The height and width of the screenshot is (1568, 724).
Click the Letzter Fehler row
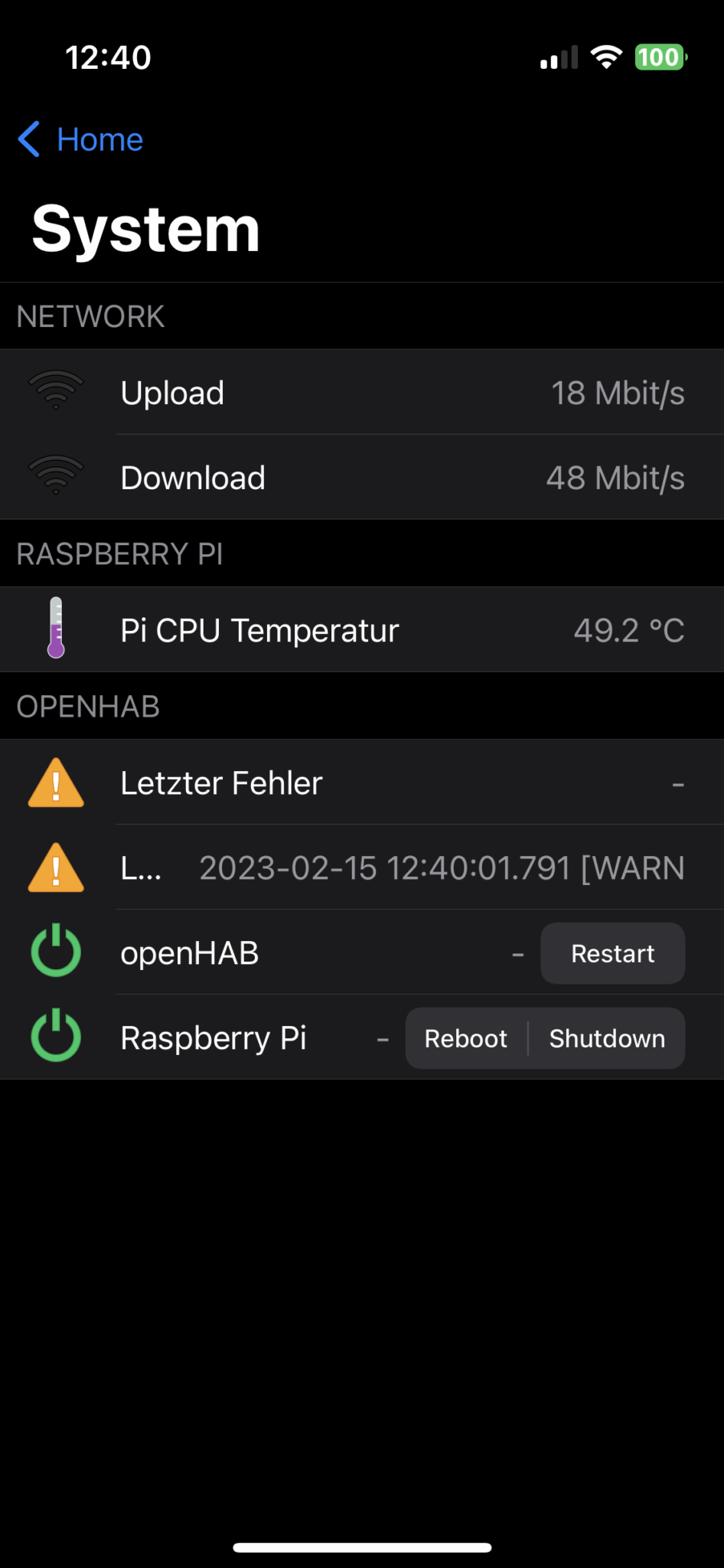(x=362, y=783)
